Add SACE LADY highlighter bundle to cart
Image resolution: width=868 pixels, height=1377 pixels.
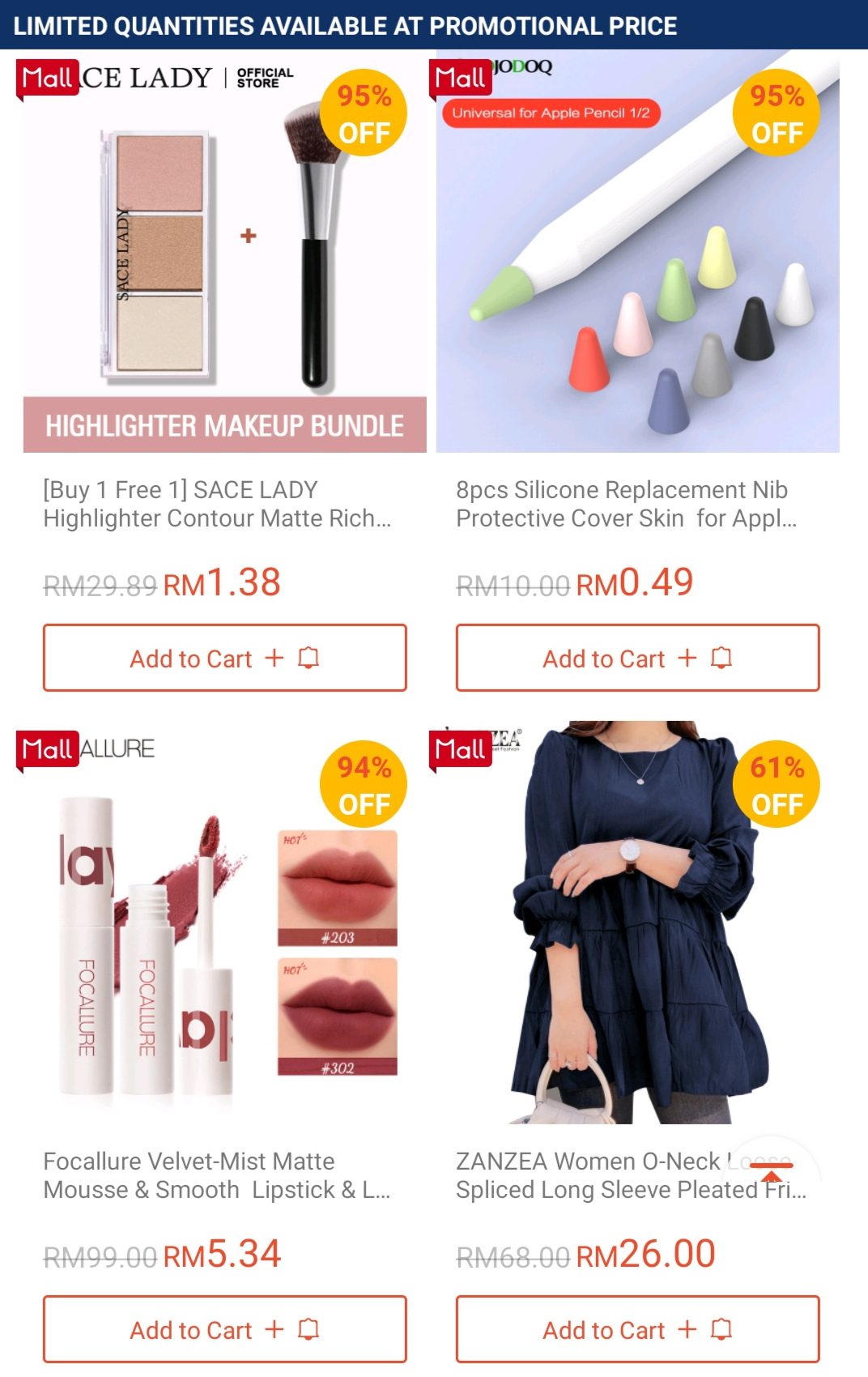pos(224,658)
